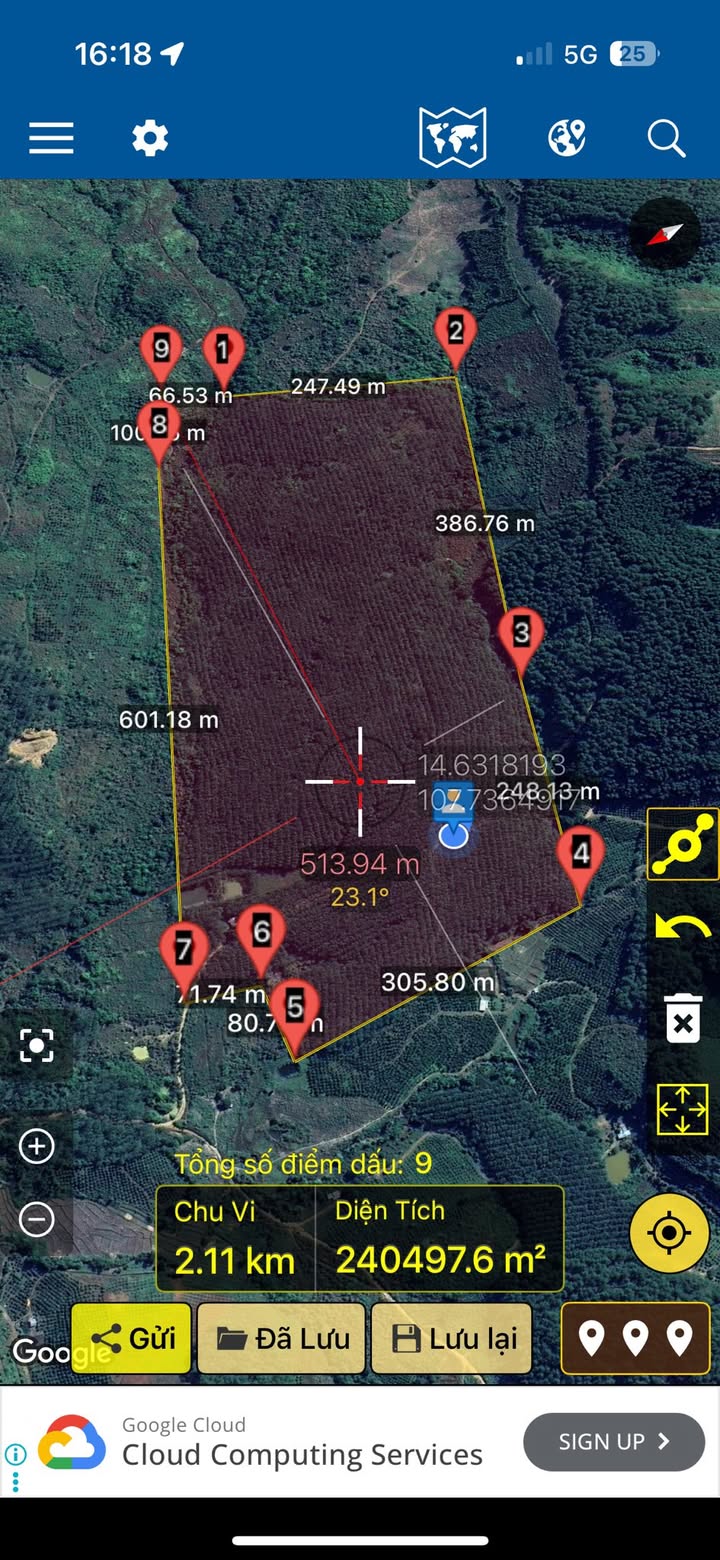Share the measurement with Gửi
Image resolution: width=720 pixels, height=1560 pixels.
[x=132, y=1338]
